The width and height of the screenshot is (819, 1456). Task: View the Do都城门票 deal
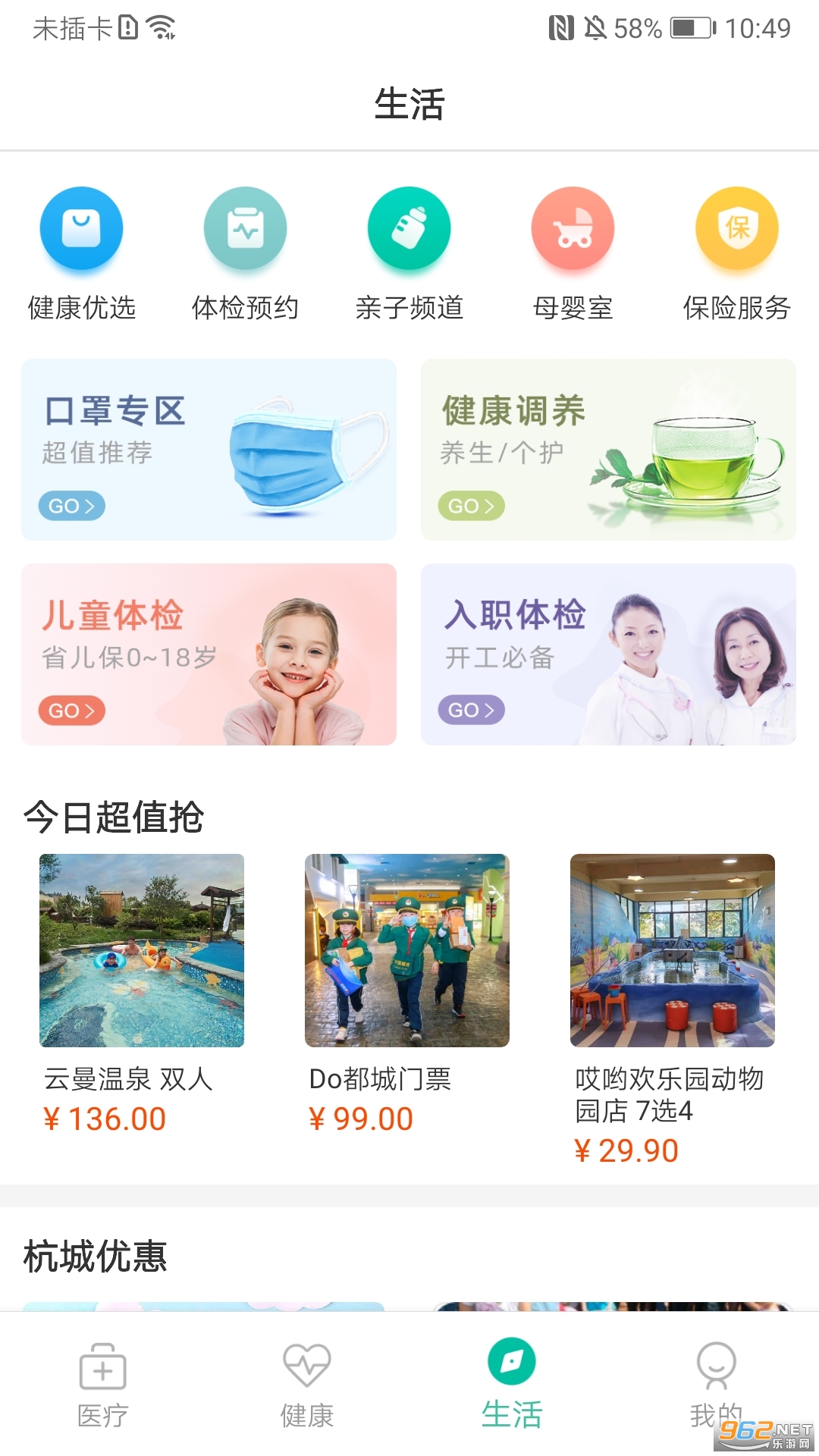(407, 994)
